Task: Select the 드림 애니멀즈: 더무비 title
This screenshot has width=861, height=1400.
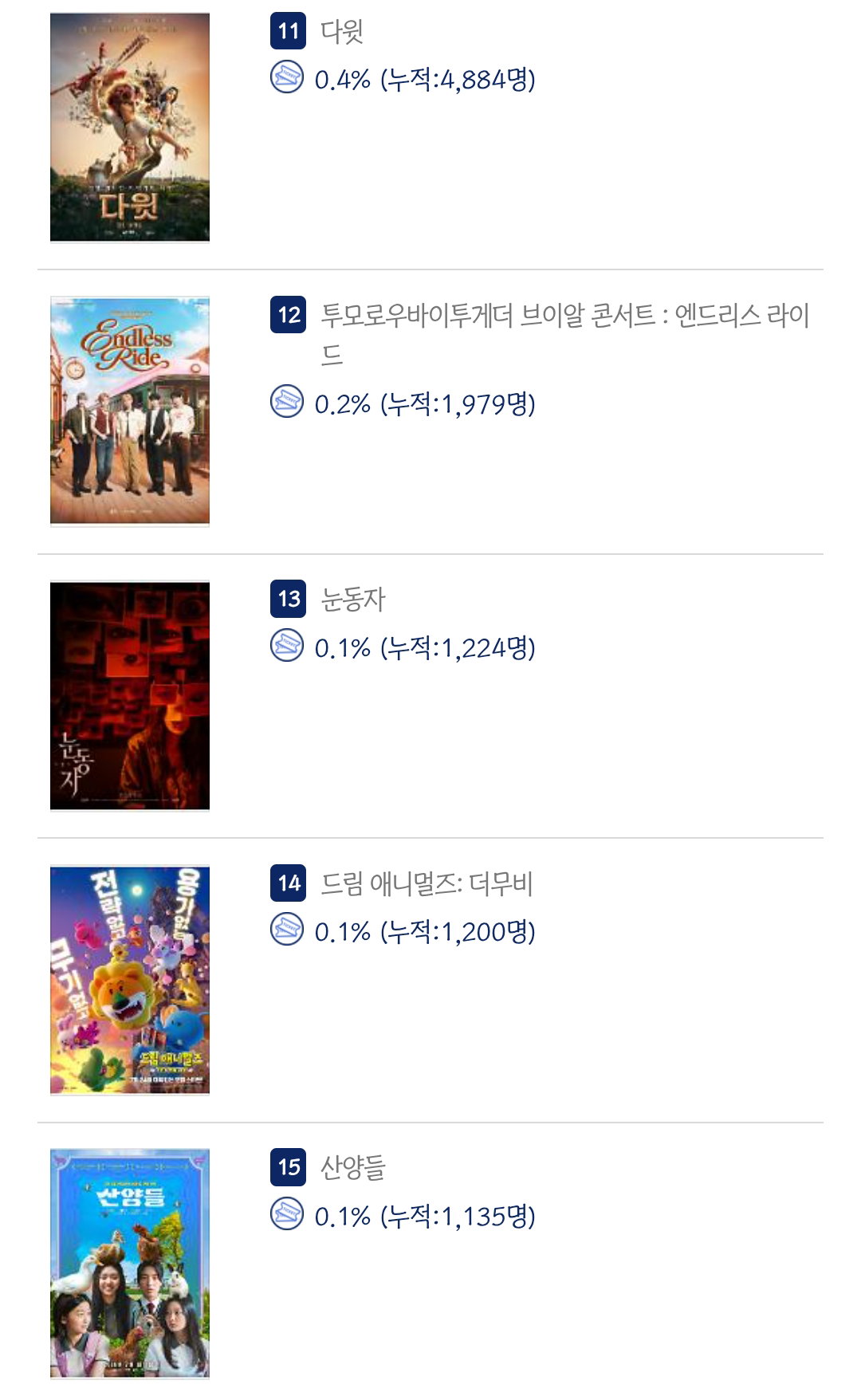Action: click(x=427, y=883)
